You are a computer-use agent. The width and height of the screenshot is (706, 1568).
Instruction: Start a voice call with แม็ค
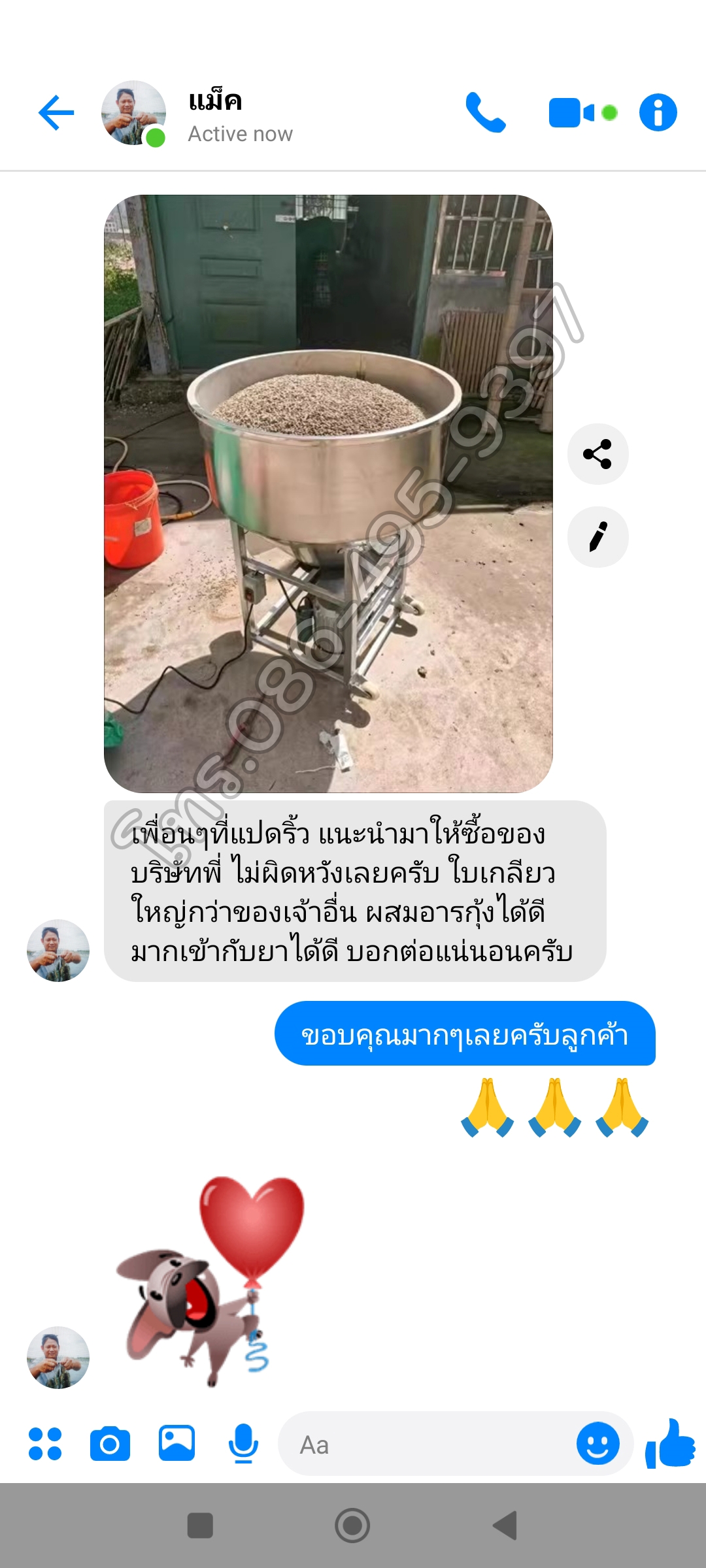coord(485,113)
